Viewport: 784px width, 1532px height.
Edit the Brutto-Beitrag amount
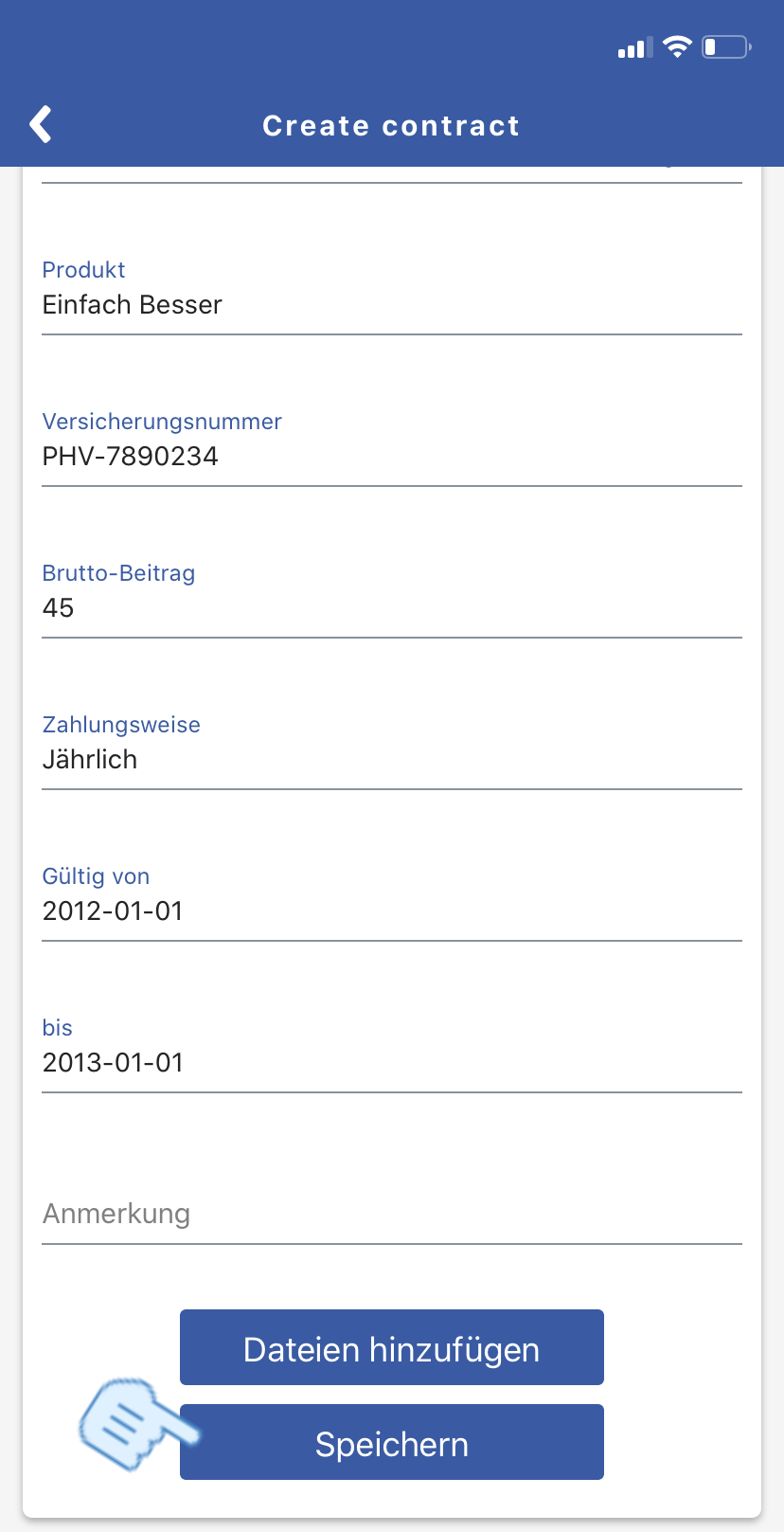click(x=391, y=608)
